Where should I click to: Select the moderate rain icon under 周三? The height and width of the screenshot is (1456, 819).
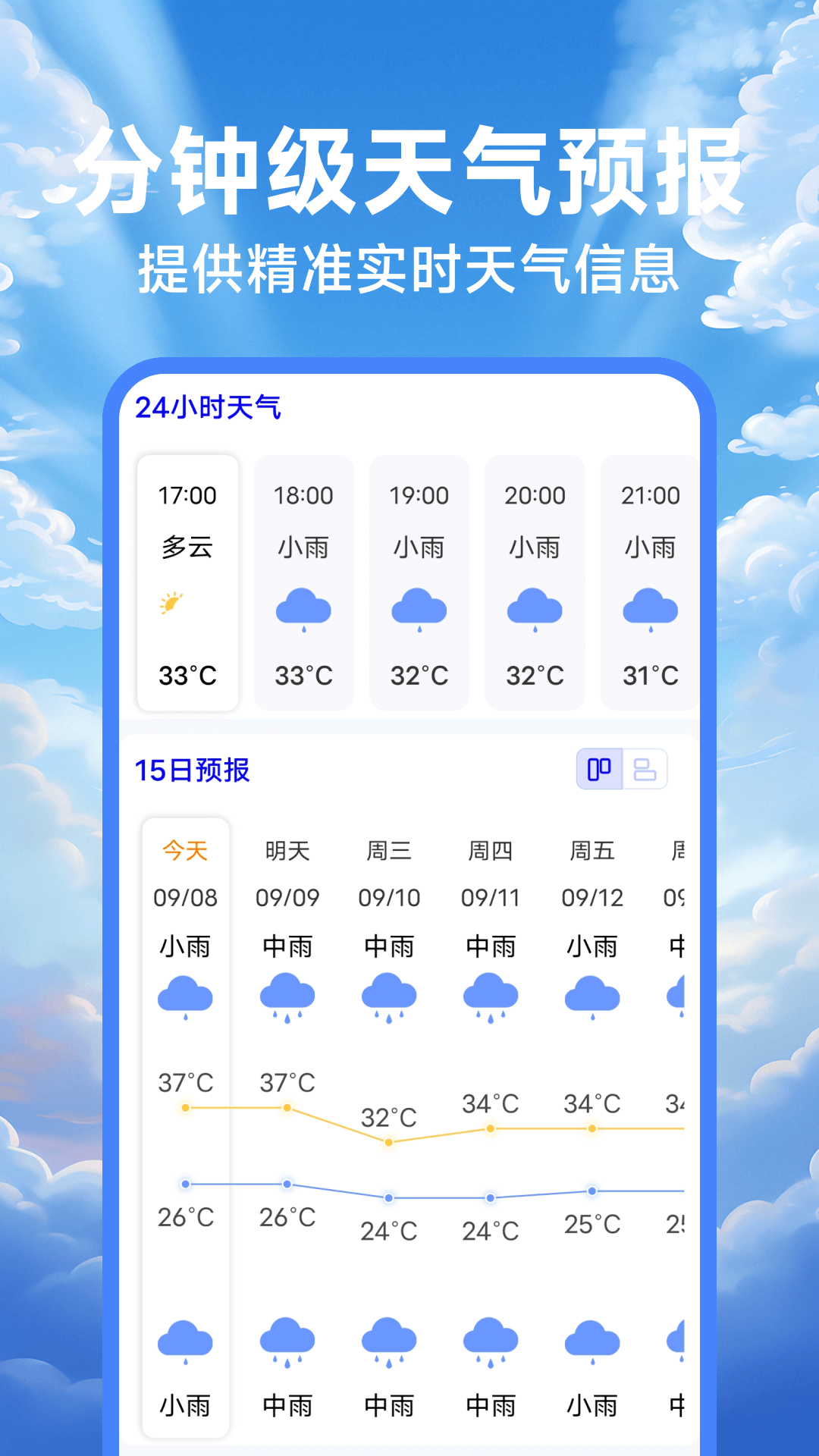click(389, 997)
